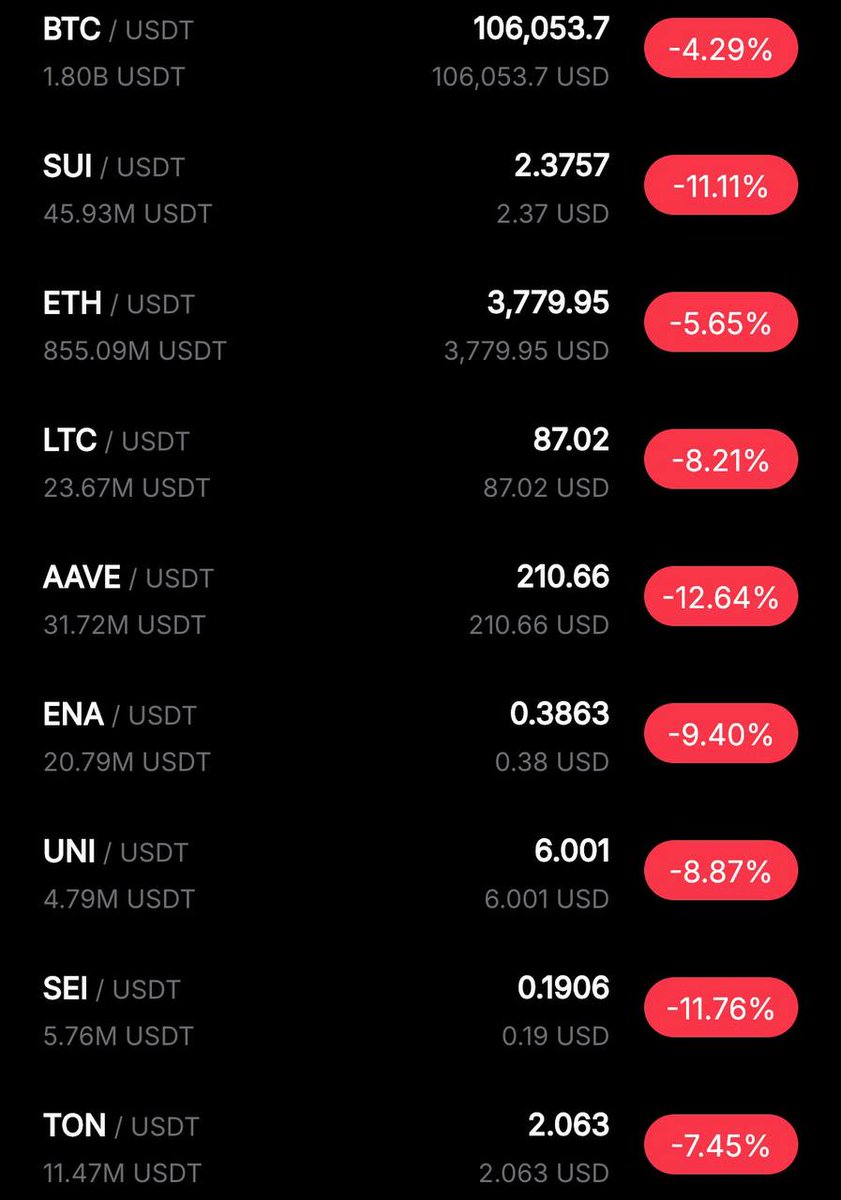View the TON / USDT pair
841x1200 pixels.
[121, 1127]
